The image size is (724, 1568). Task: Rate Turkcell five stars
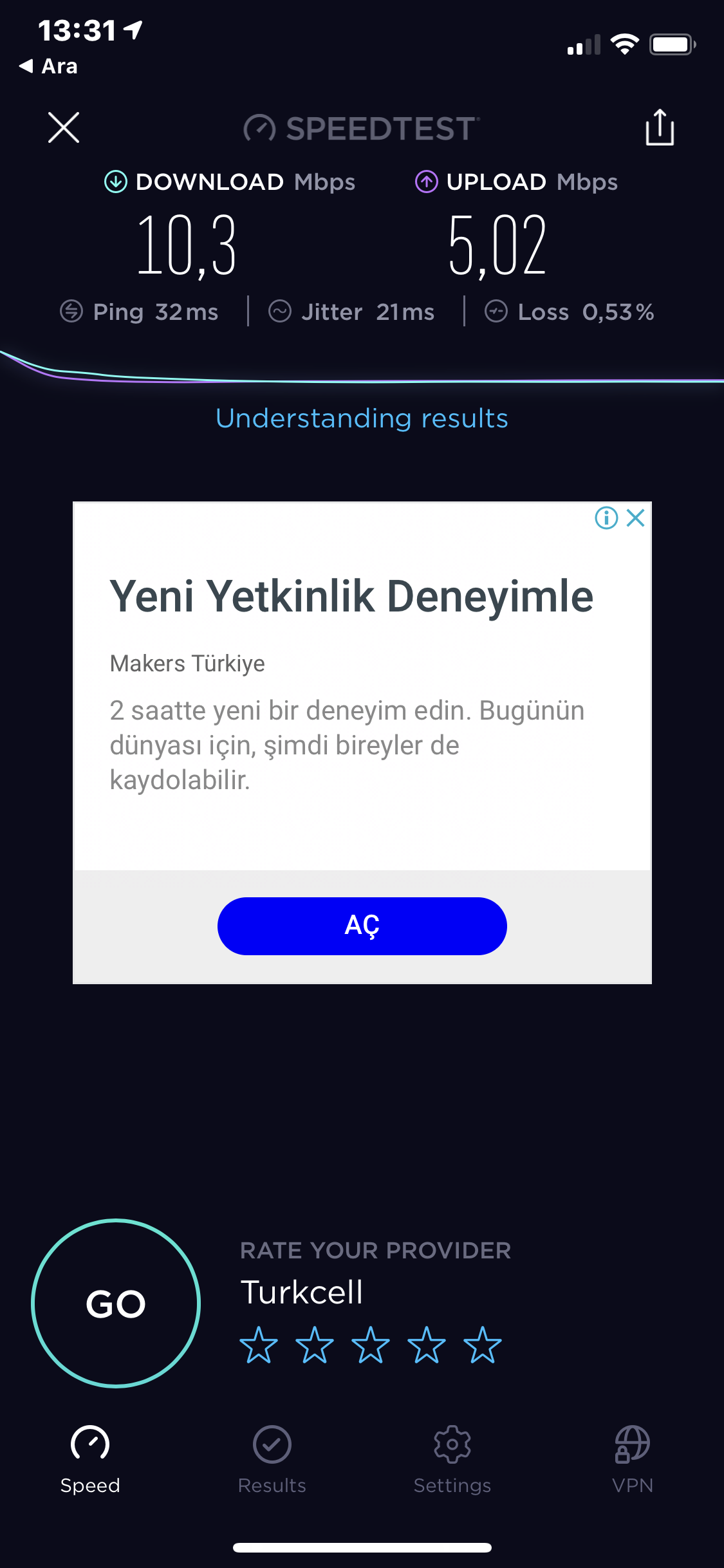(x=482, y=1345)
